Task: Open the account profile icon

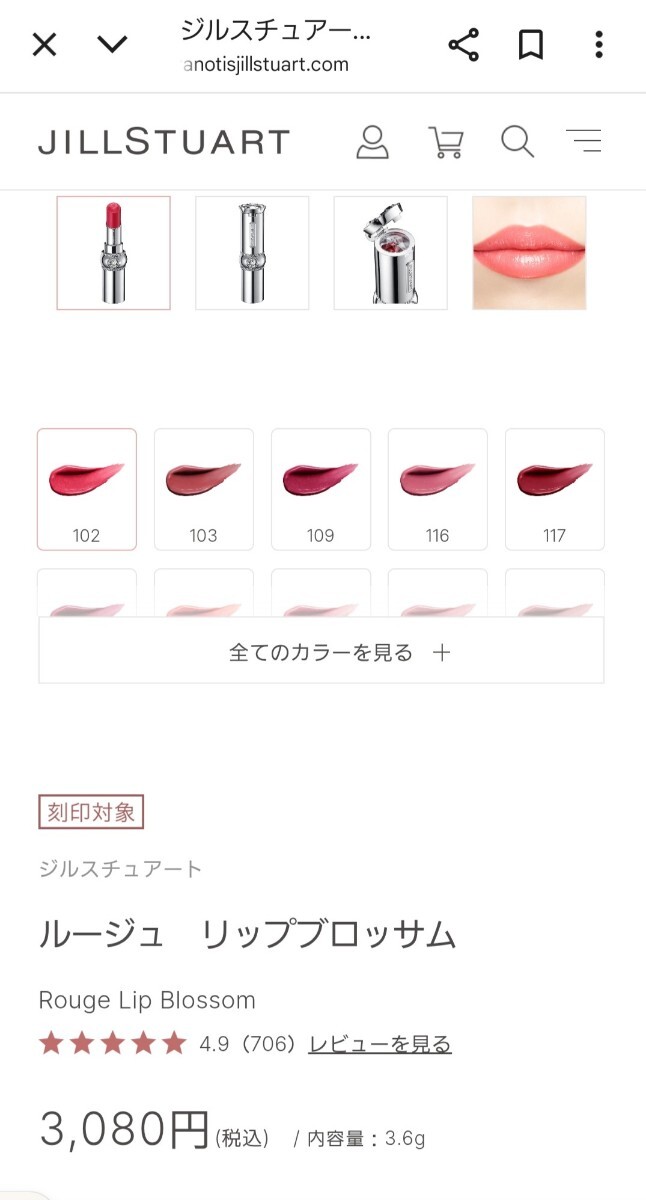Action: pos(372,142)
